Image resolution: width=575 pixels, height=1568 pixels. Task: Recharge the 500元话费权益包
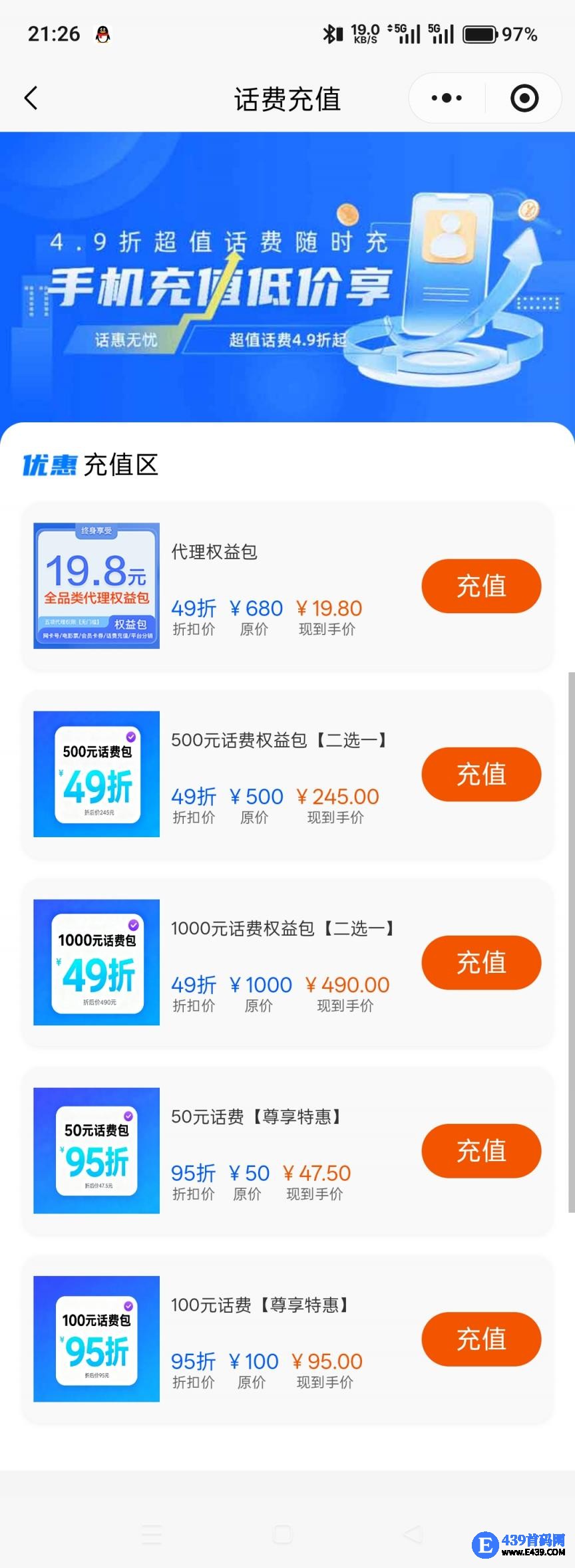pyautogui.click(x=481, y=774)
